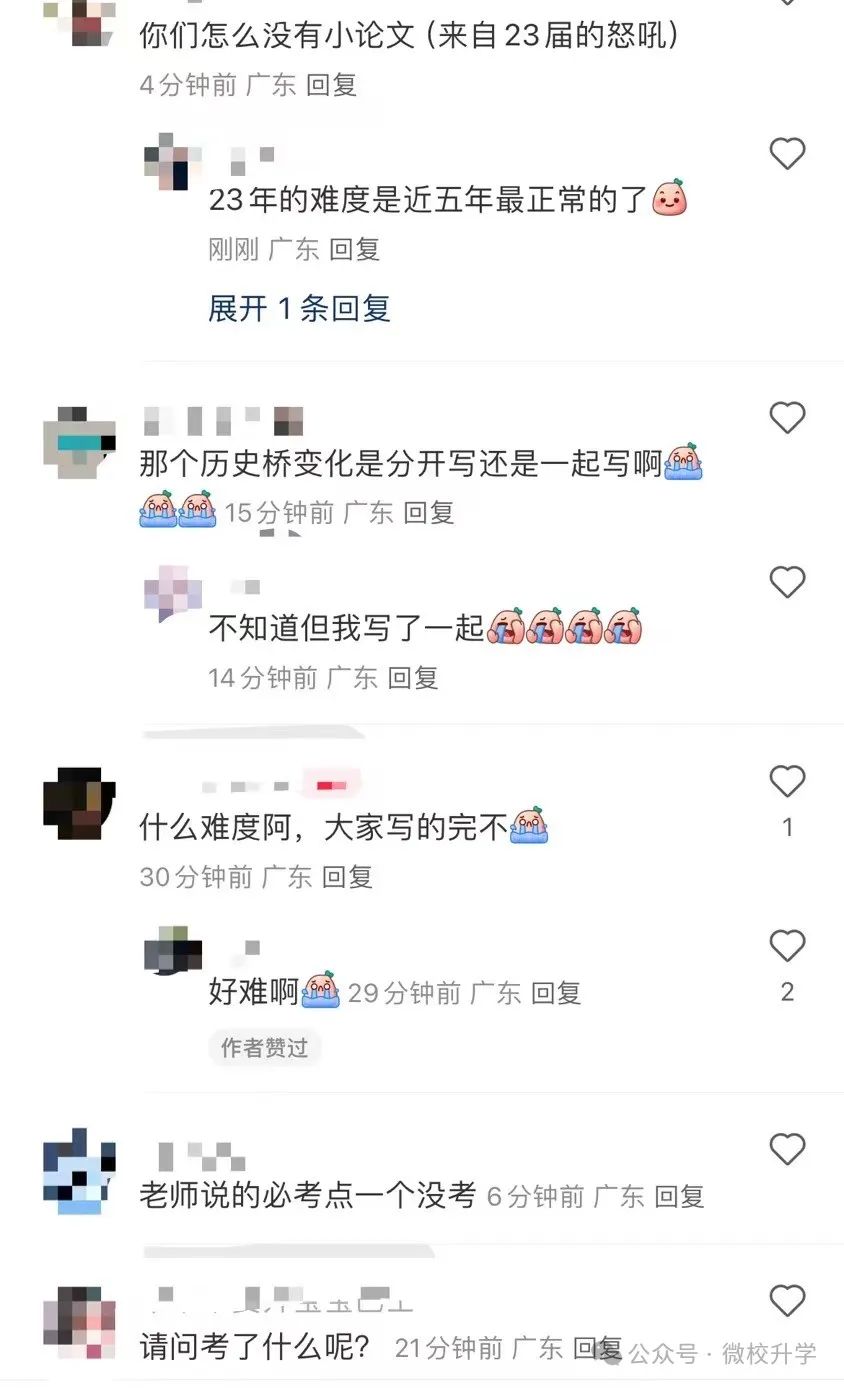Like the reply 不知道但我写了一起

tap(787, 582)
